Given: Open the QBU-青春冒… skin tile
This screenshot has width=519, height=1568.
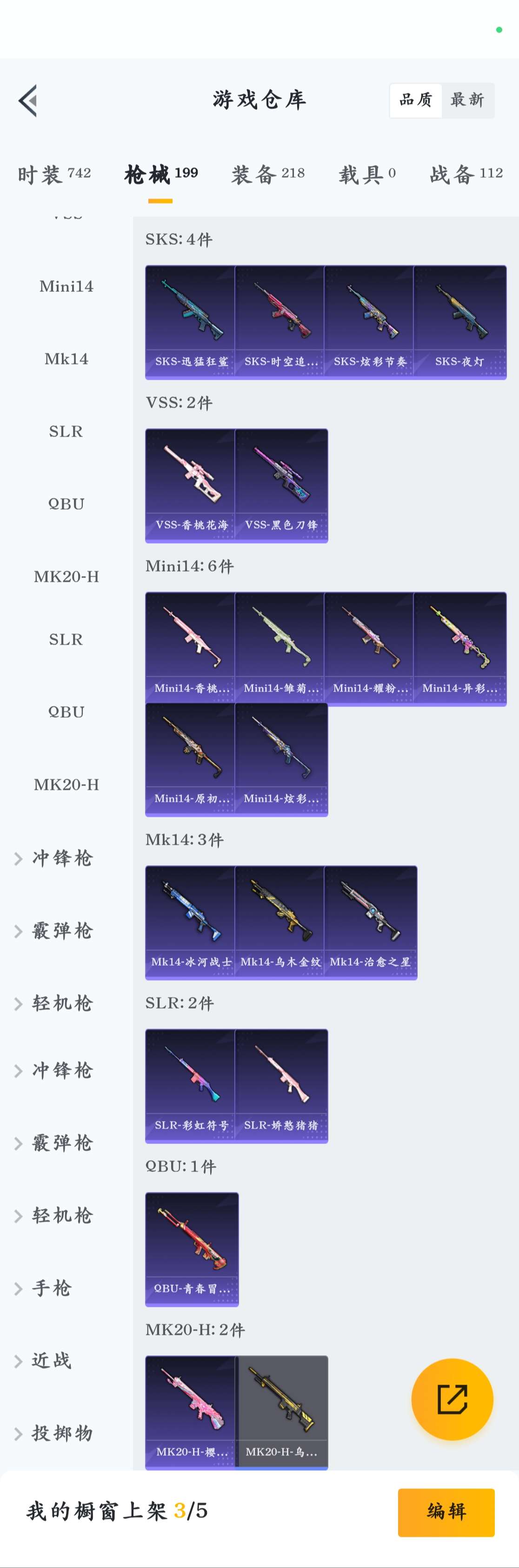Looking at the screenshot, I should tap(192, 1249).
